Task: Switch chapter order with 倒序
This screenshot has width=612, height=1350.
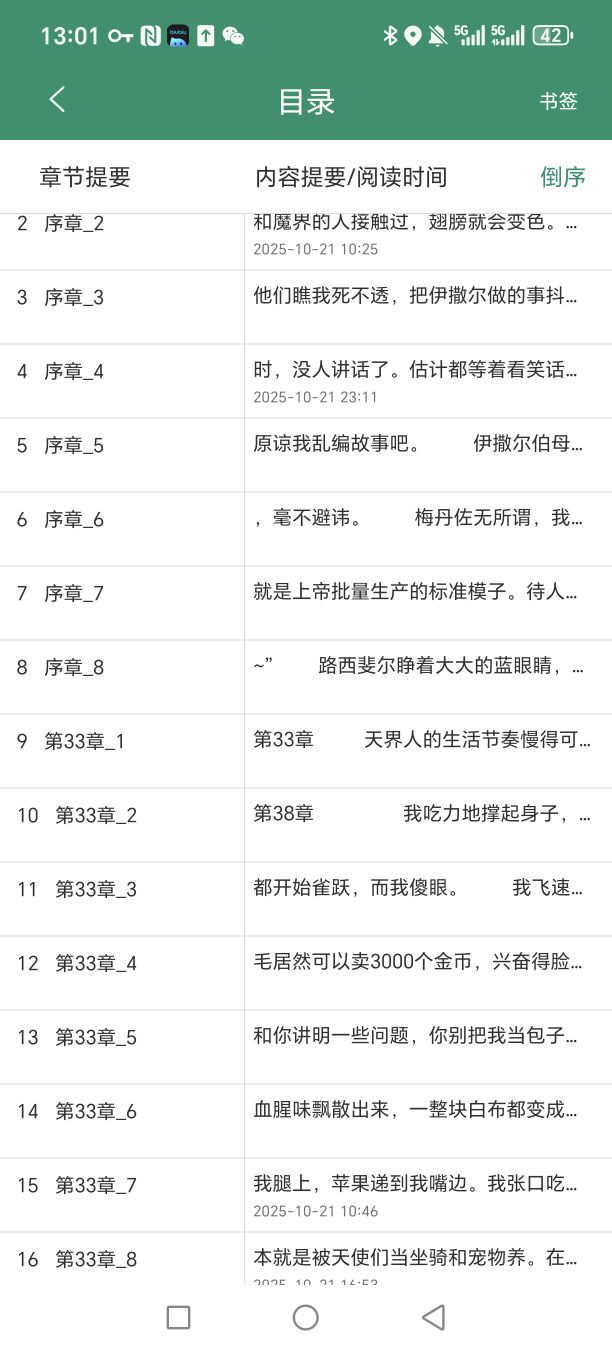Action: [x=562, y=177]
